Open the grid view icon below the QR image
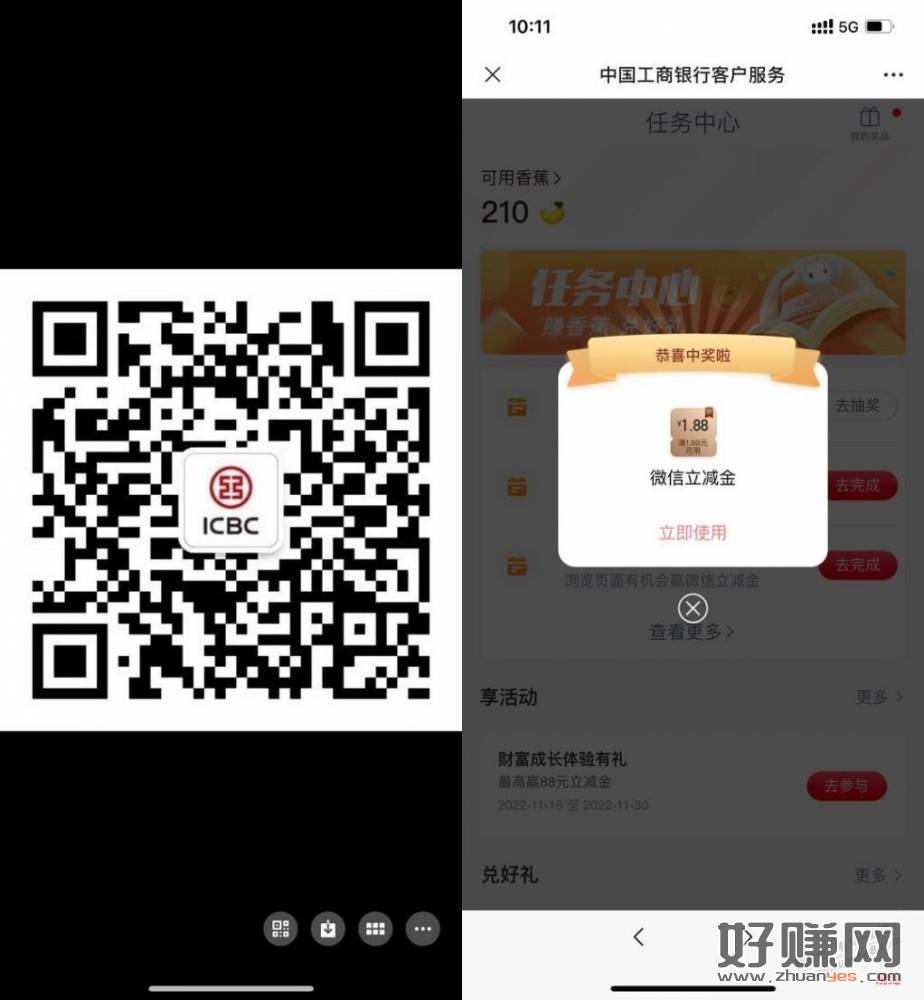This screenshot has width=924, height=1000. 375,929
